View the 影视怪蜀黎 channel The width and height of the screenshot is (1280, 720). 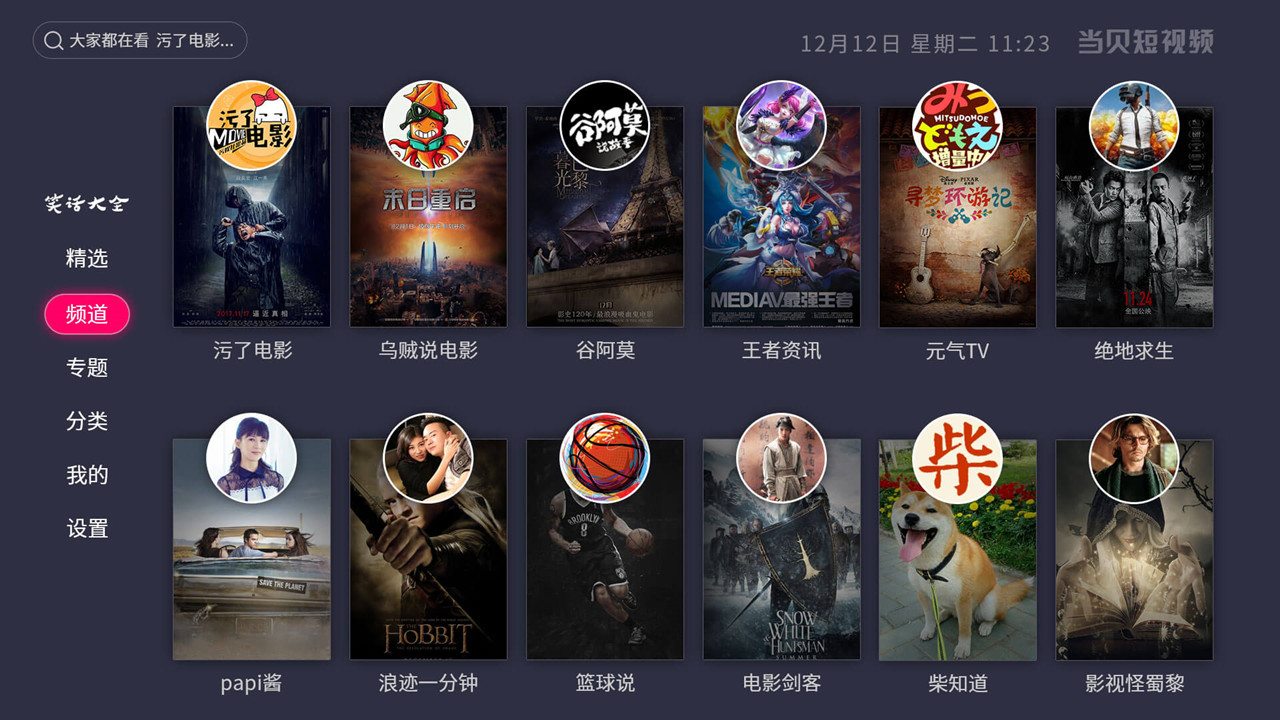pyautogui.click(x=1134, y=560)
